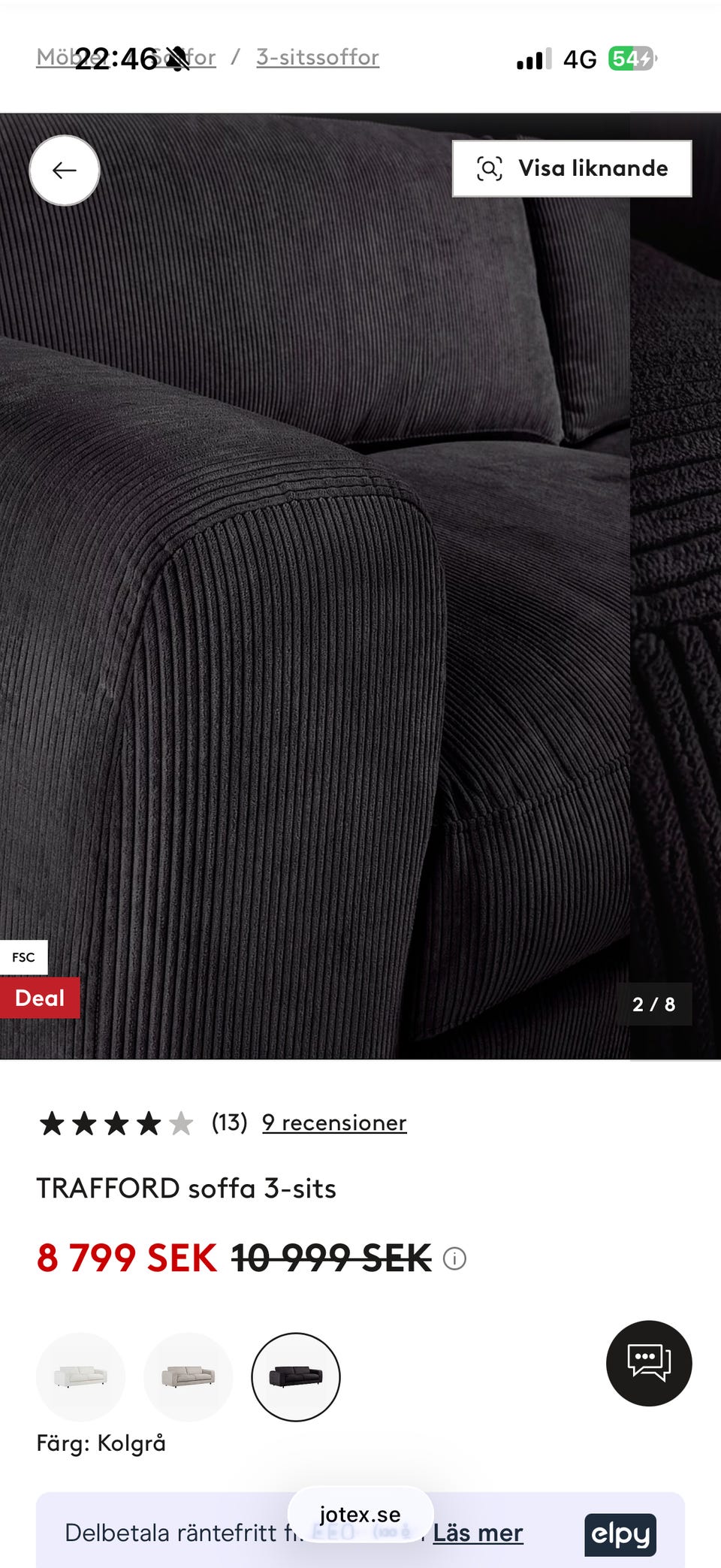Expand the 3-sitssoffor breadcrumb
Viewport: 721px width, 1568px height.
[x=318, y=57]
